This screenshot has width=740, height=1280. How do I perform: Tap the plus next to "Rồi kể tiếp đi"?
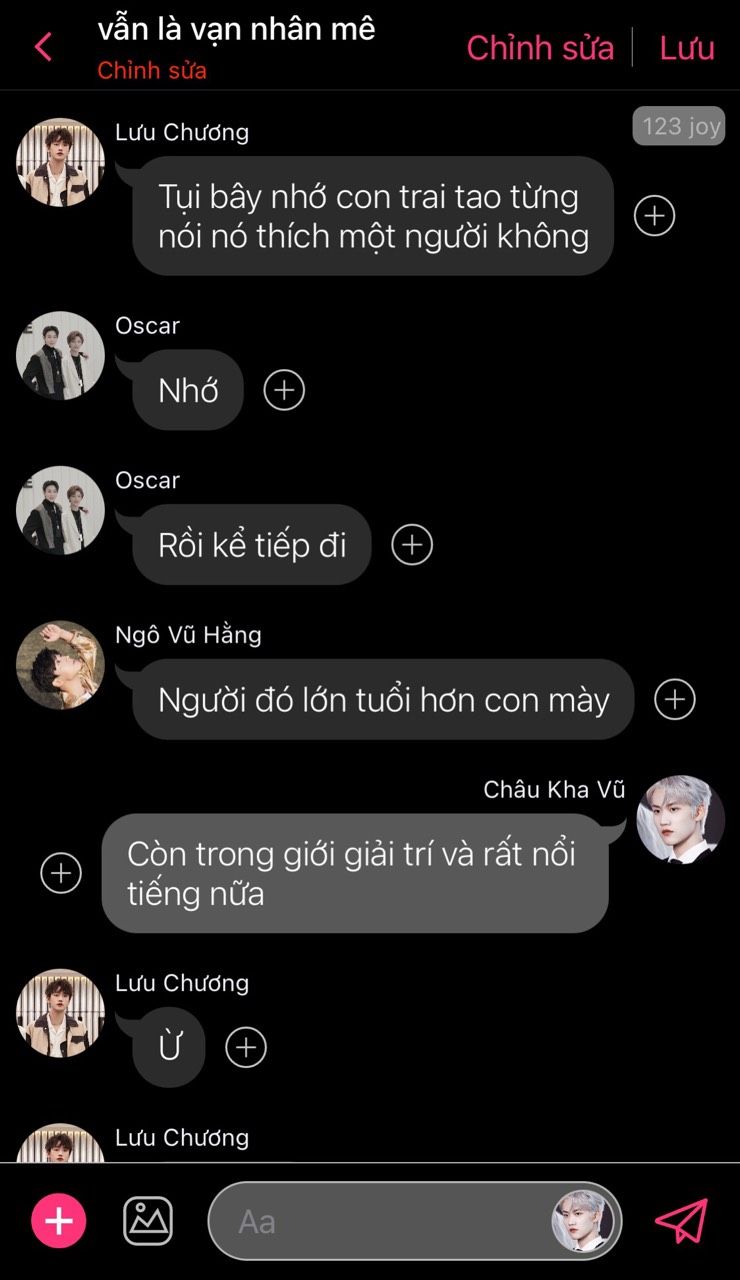tap(412, 545)
